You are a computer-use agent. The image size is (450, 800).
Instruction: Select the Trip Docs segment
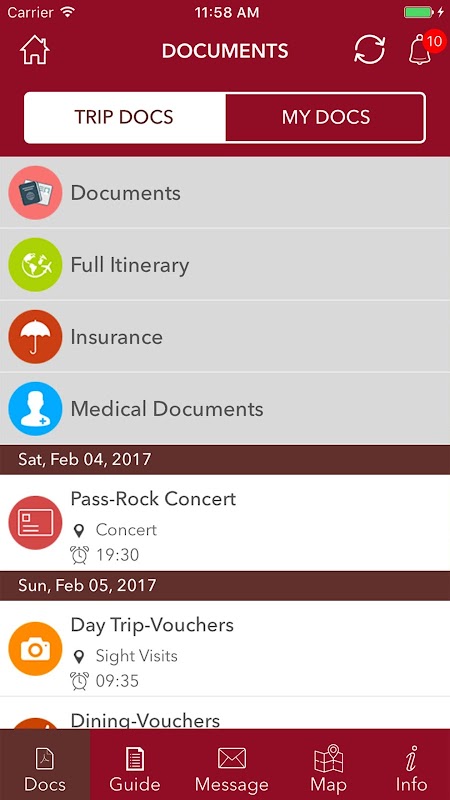[x=124, y=117]
